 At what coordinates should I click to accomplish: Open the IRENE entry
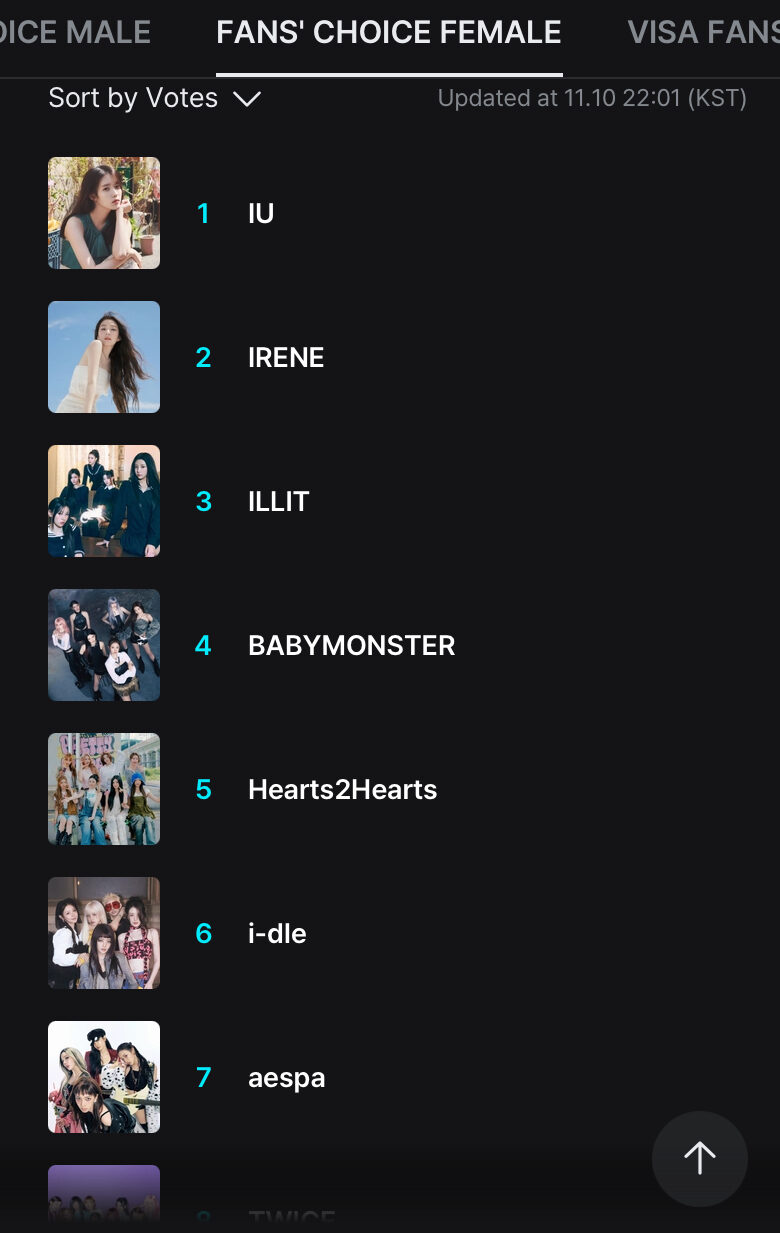point(285,357)
